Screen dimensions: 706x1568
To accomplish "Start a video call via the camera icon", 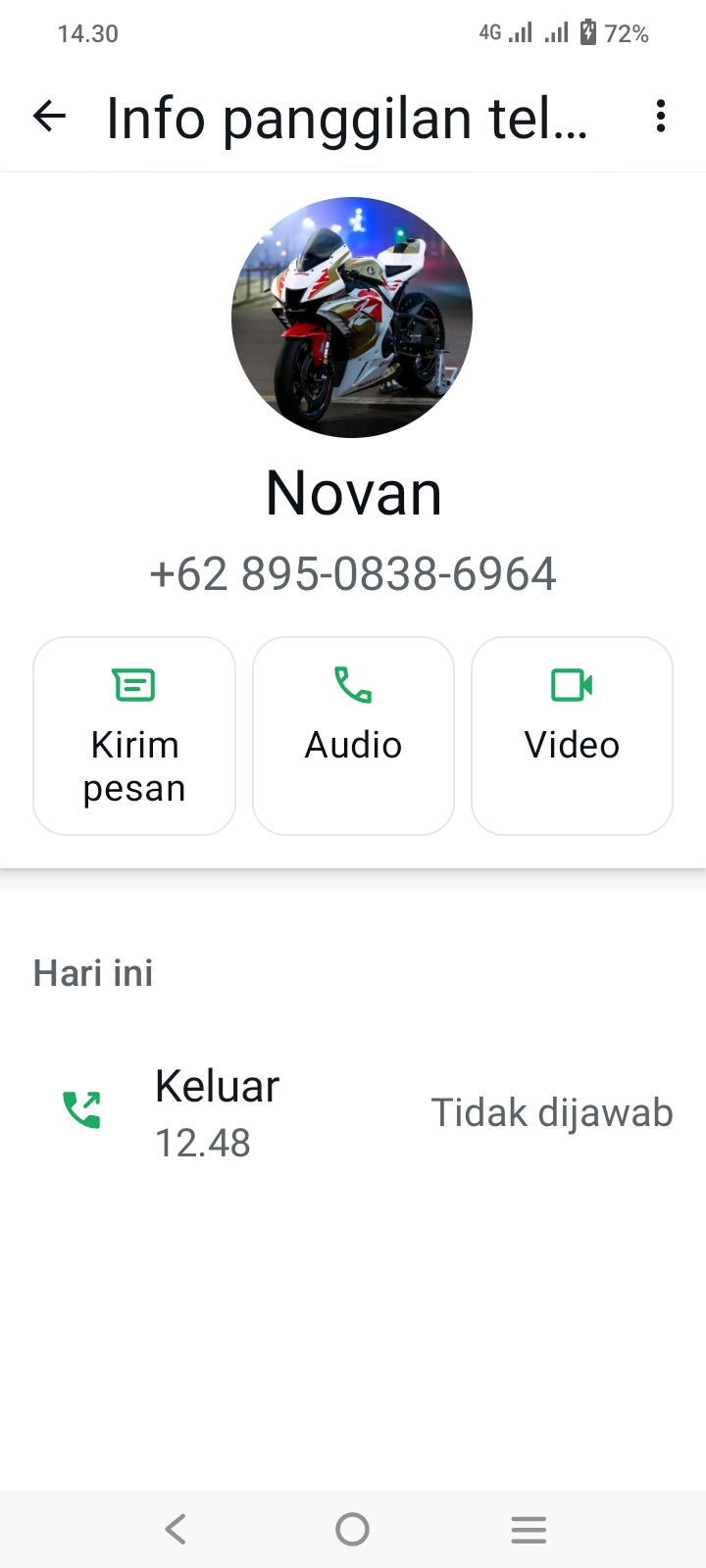I will (572, 686).
